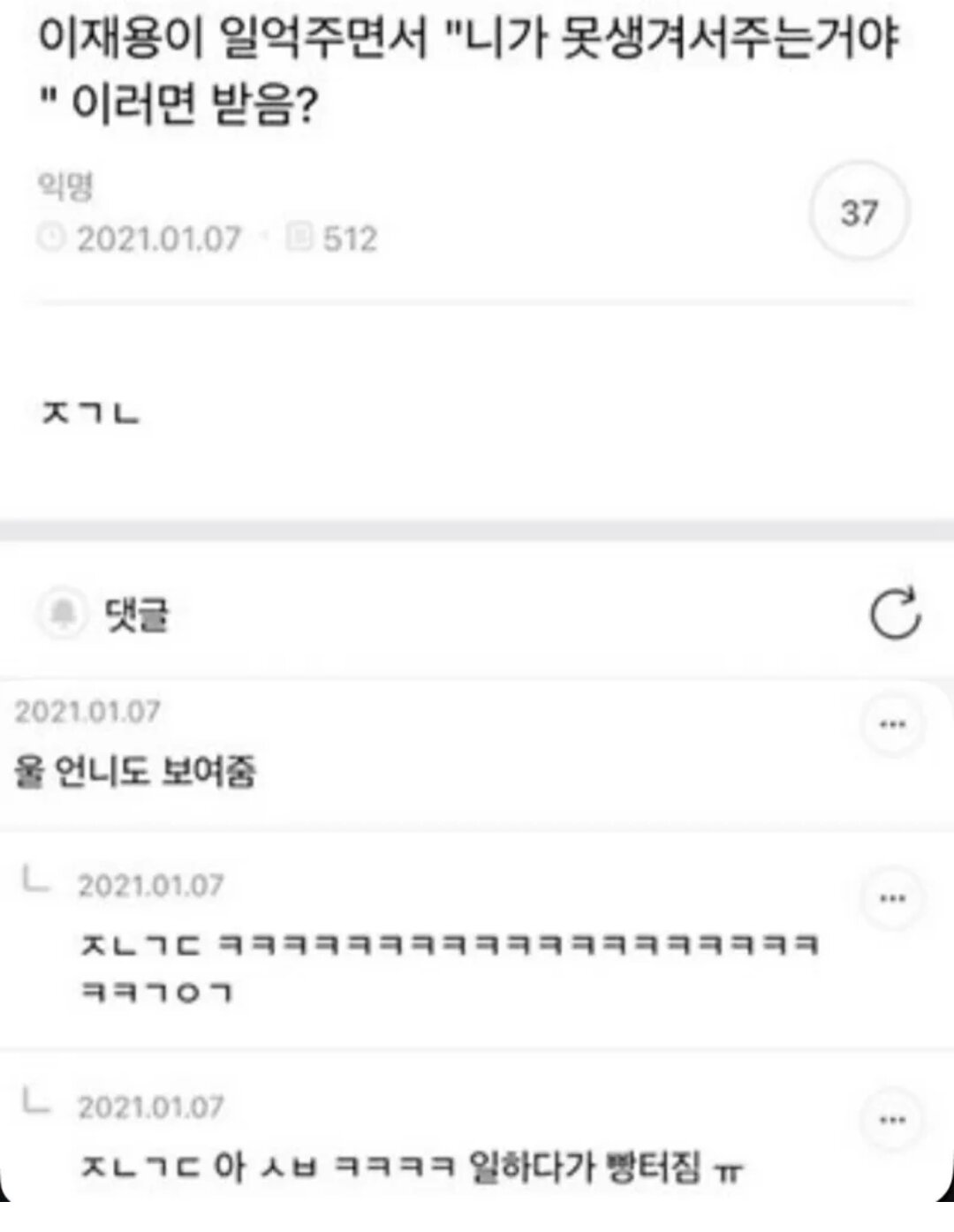Toggle the comment notification bell next to 댓글

[62, 614]
